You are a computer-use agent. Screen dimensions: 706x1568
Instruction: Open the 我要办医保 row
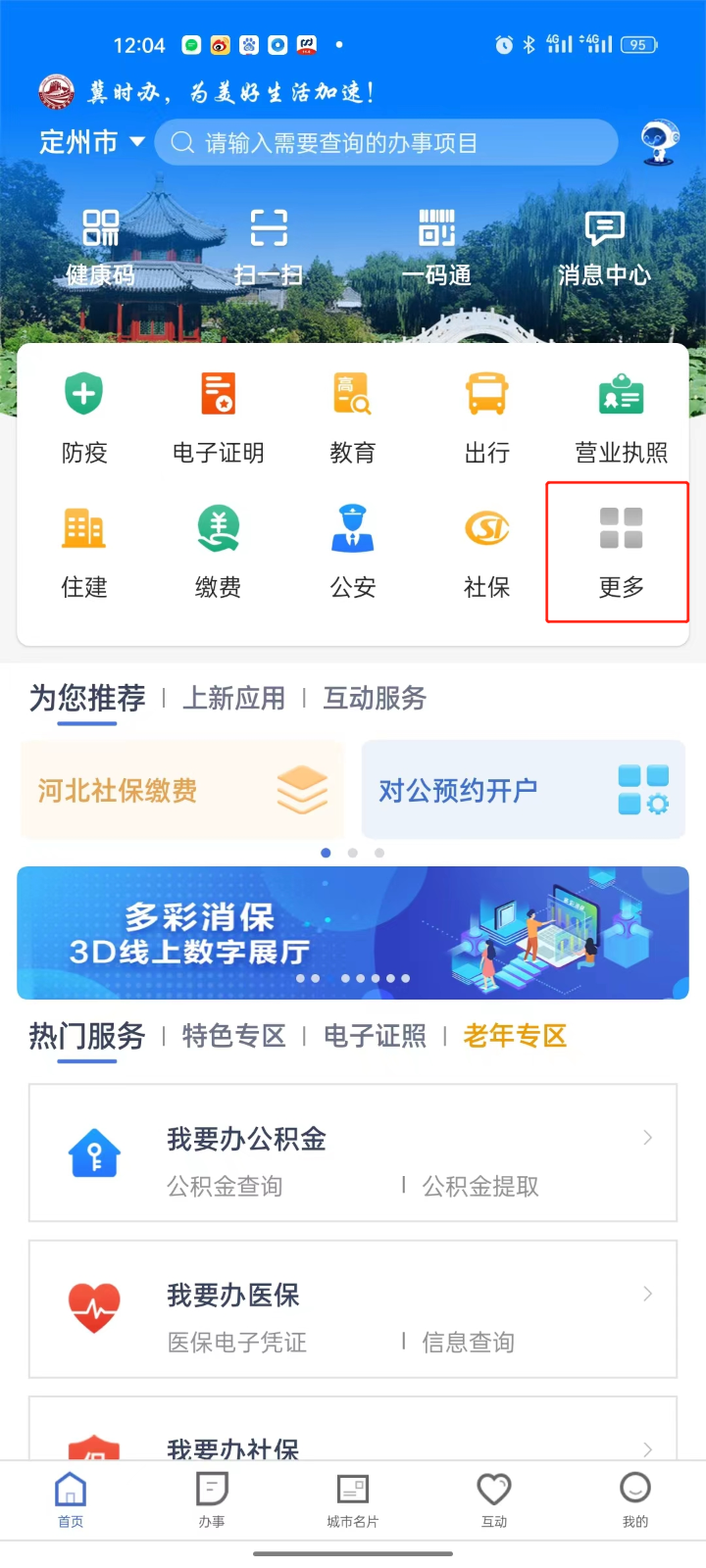(353, 1309)
